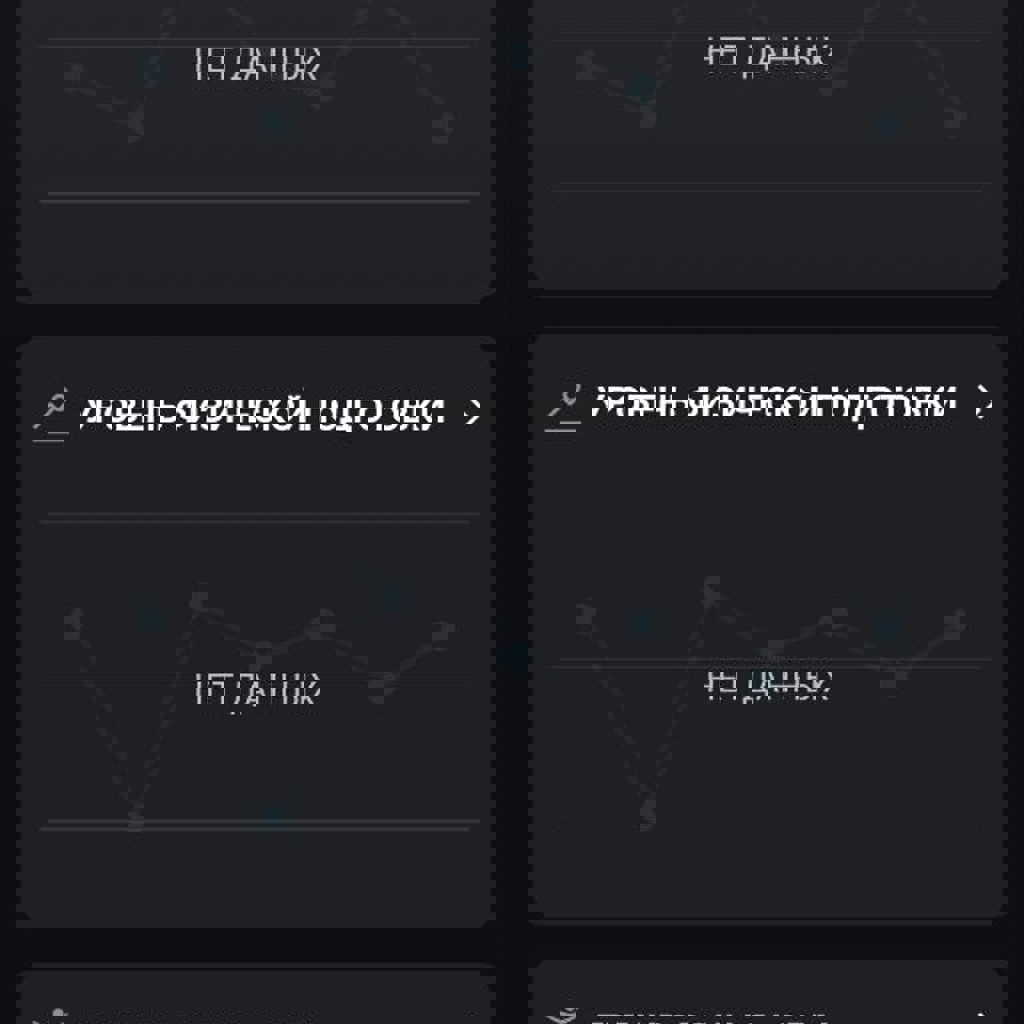Open the card header ending in "цикл" via its chevron
The height and width of the screenshot is (1024, 1024).
click(473, 411)
